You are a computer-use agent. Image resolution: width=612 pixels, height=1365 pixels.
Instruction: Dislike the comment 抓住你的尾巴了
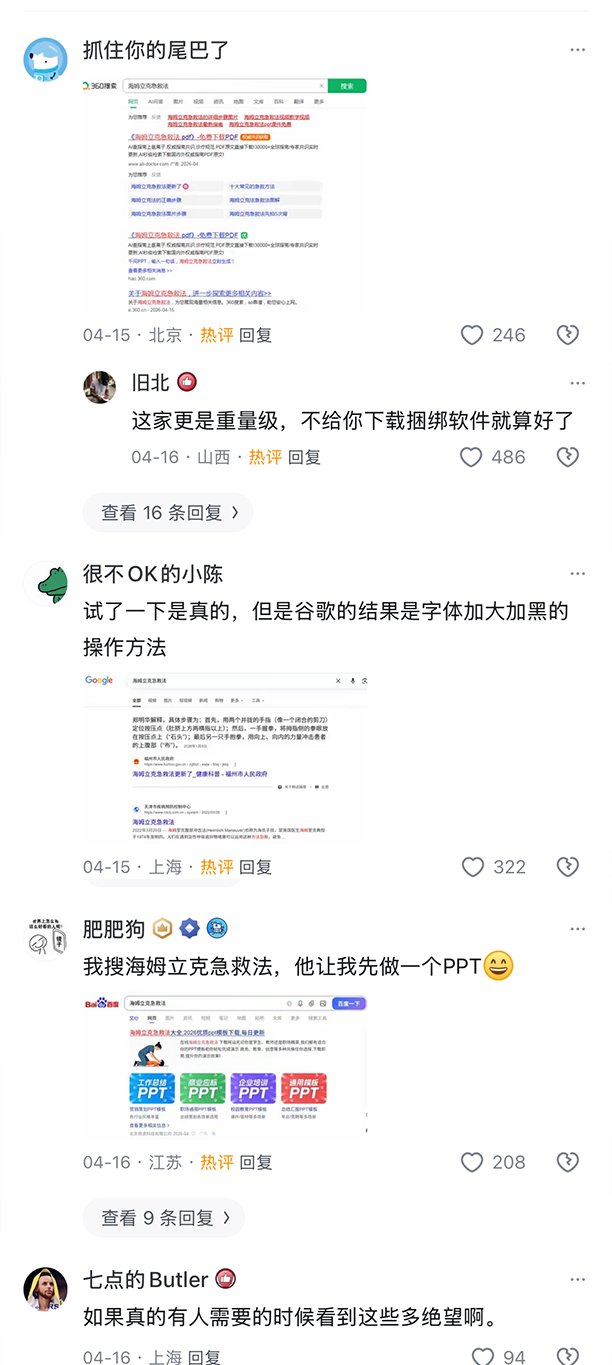[x=567, y=335]
